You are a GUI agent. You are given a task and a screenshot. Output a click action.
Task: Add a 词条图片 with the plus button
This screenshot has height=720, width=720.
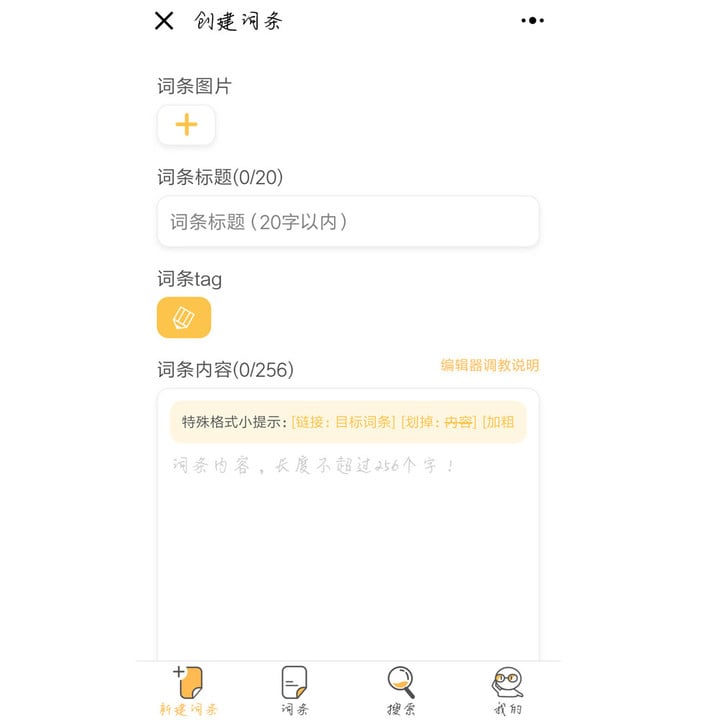click(186, 125)
